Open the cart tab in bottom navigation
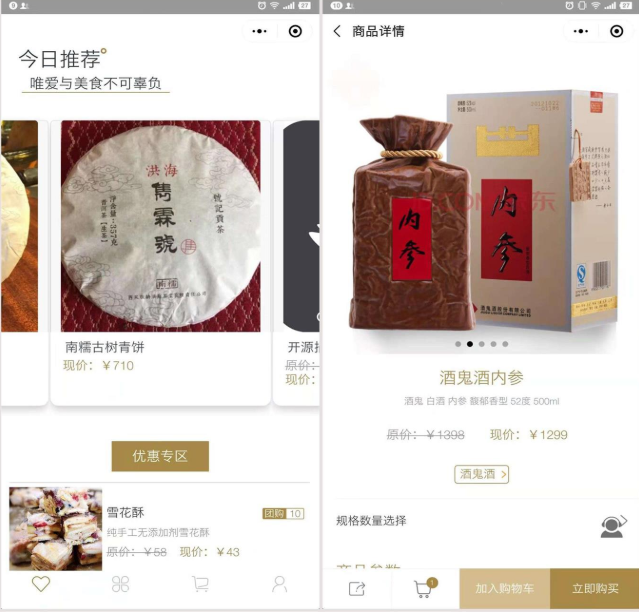 click(x=200, y=584)
